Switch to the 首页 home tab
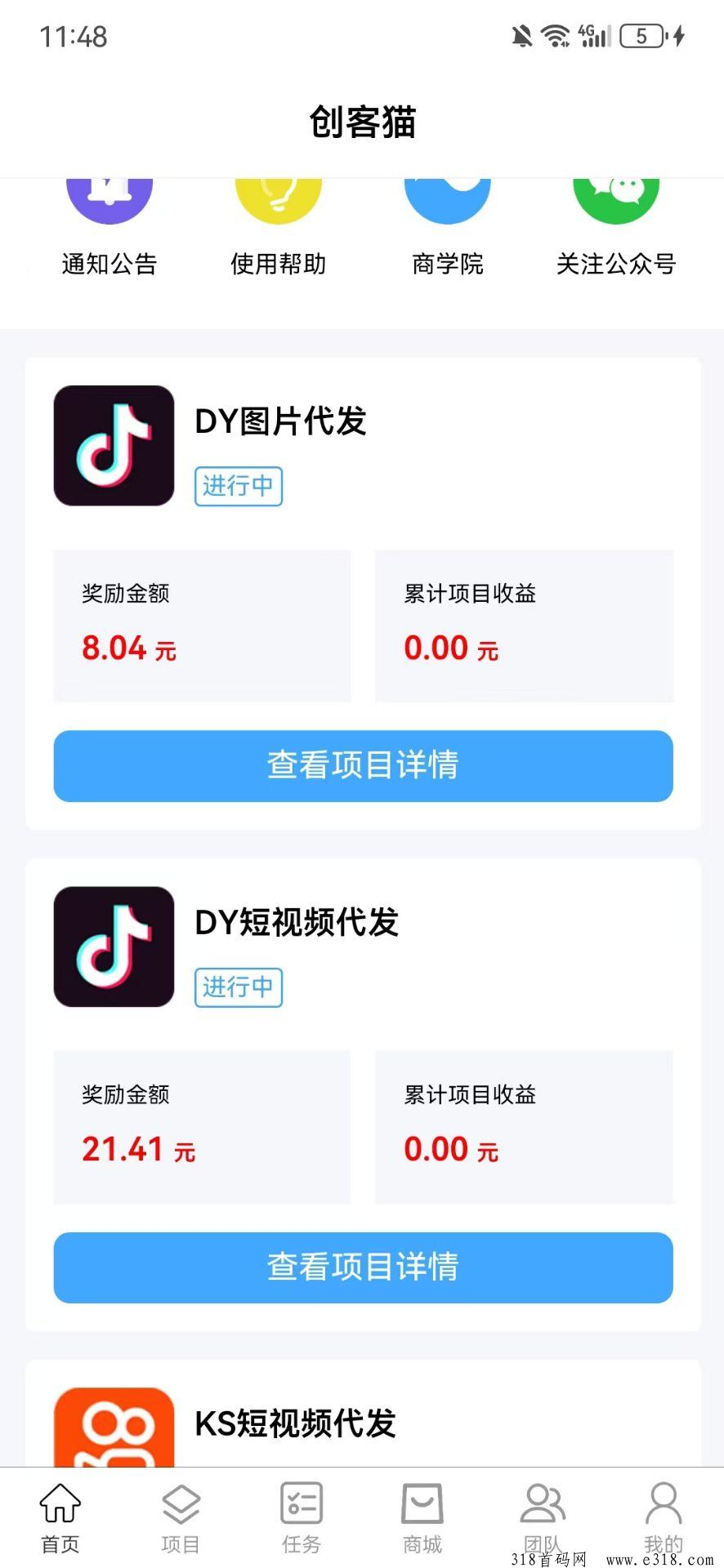This screenshot has width=724, height=1568. click(60, 1518)
